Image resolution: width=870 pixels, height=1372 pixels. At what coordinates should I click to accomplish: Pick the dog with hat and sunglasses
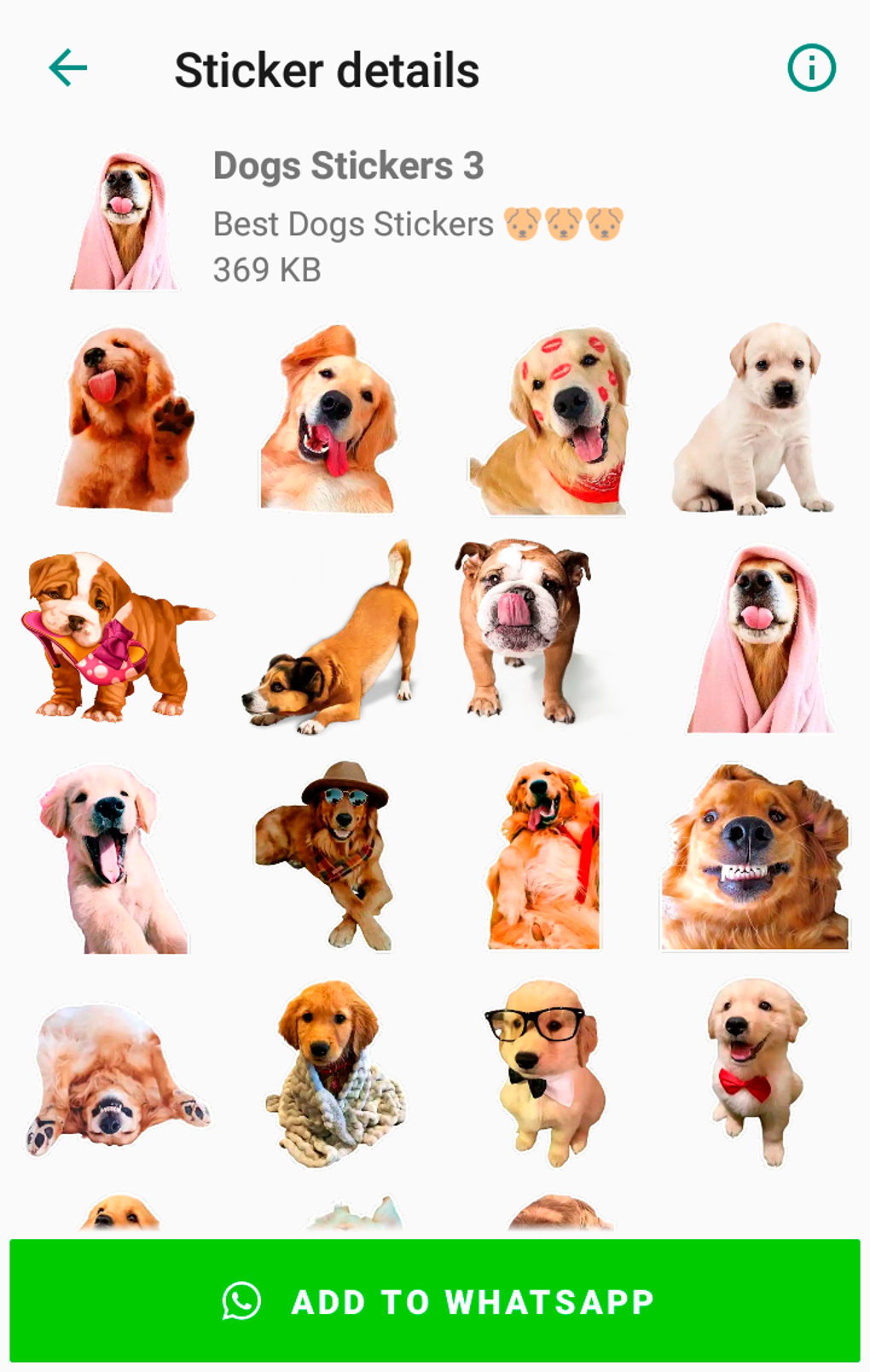pyautogui.click(x=334, y=854)
